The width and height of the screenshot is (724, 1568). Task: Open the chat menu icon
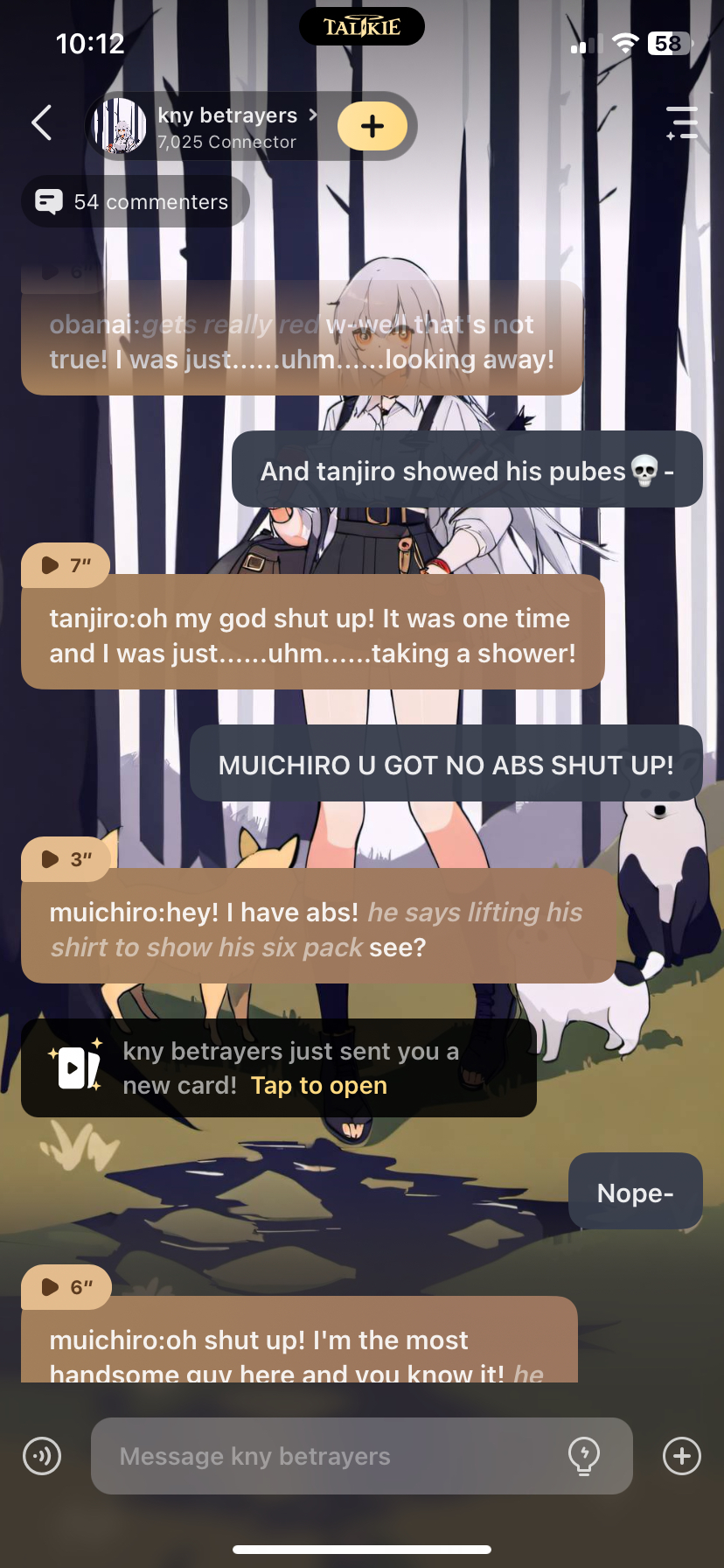point(682,123)
